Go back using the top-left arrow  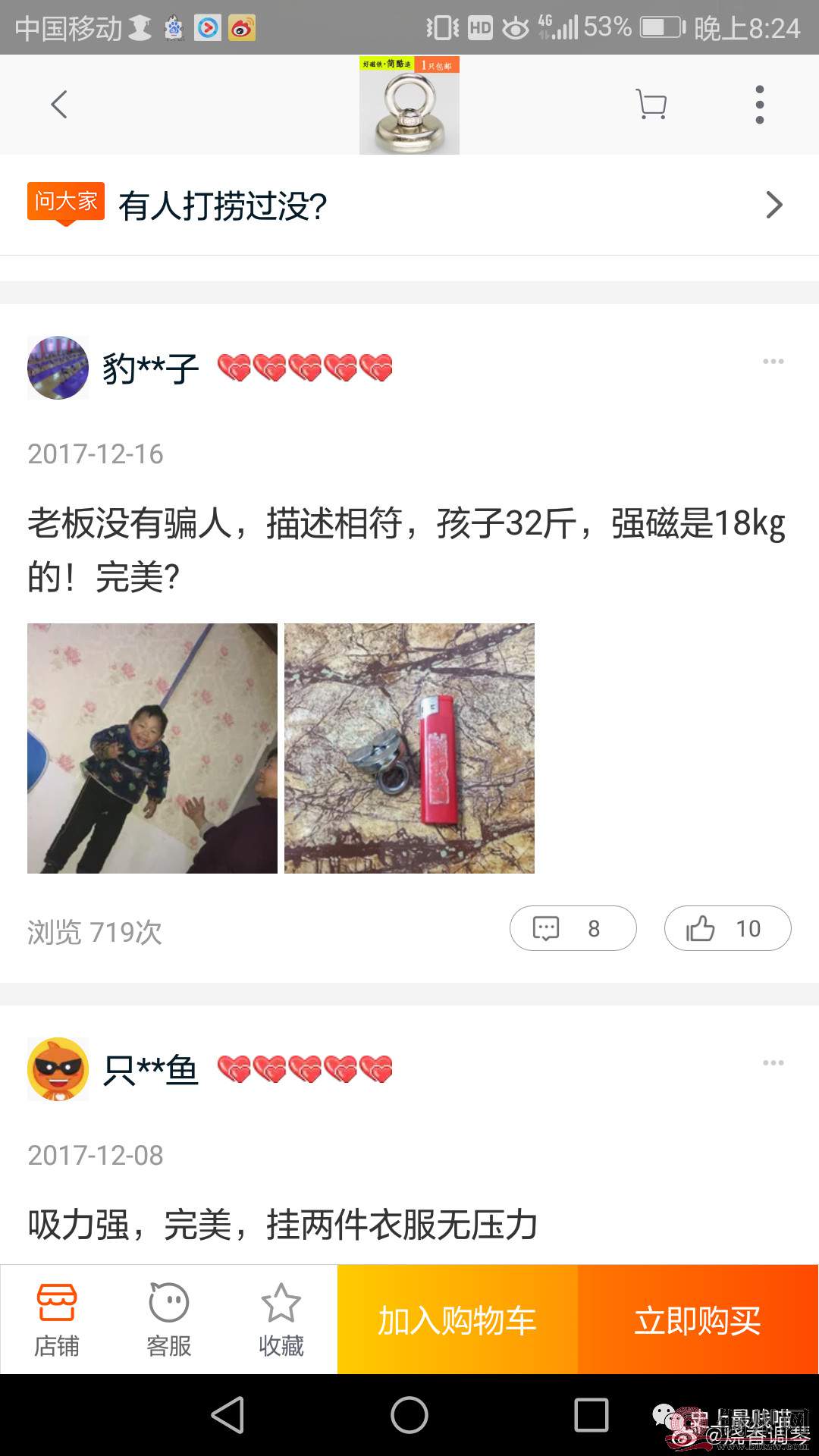(59, 105)
